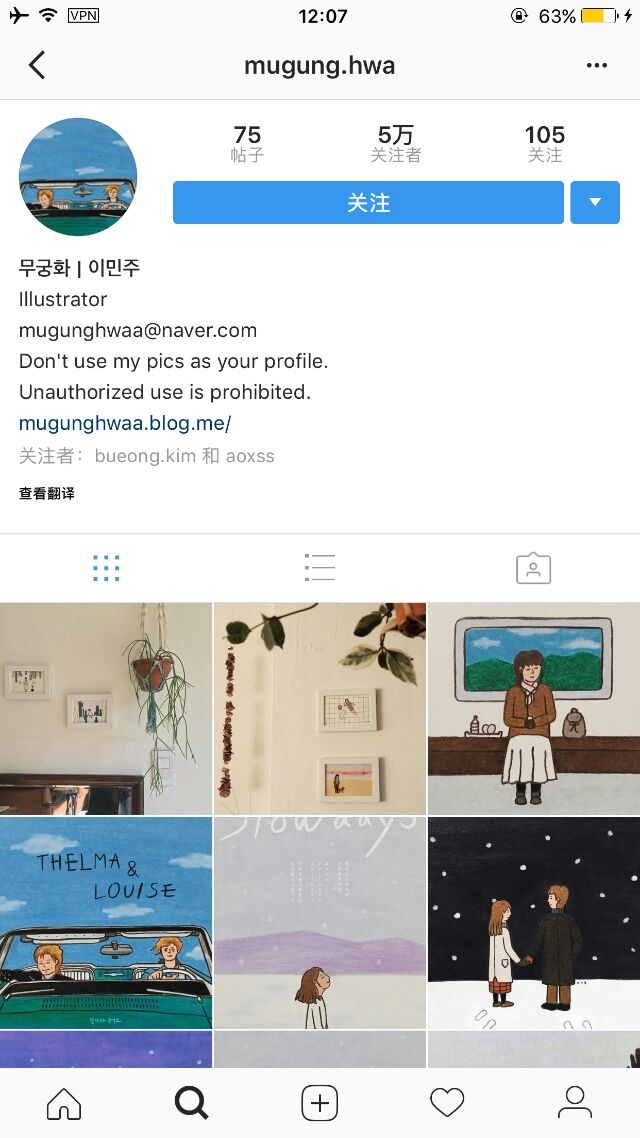This screenshot has width=640, height=1138.
Task: View the 105 following list
Action: tap(545, 143)
